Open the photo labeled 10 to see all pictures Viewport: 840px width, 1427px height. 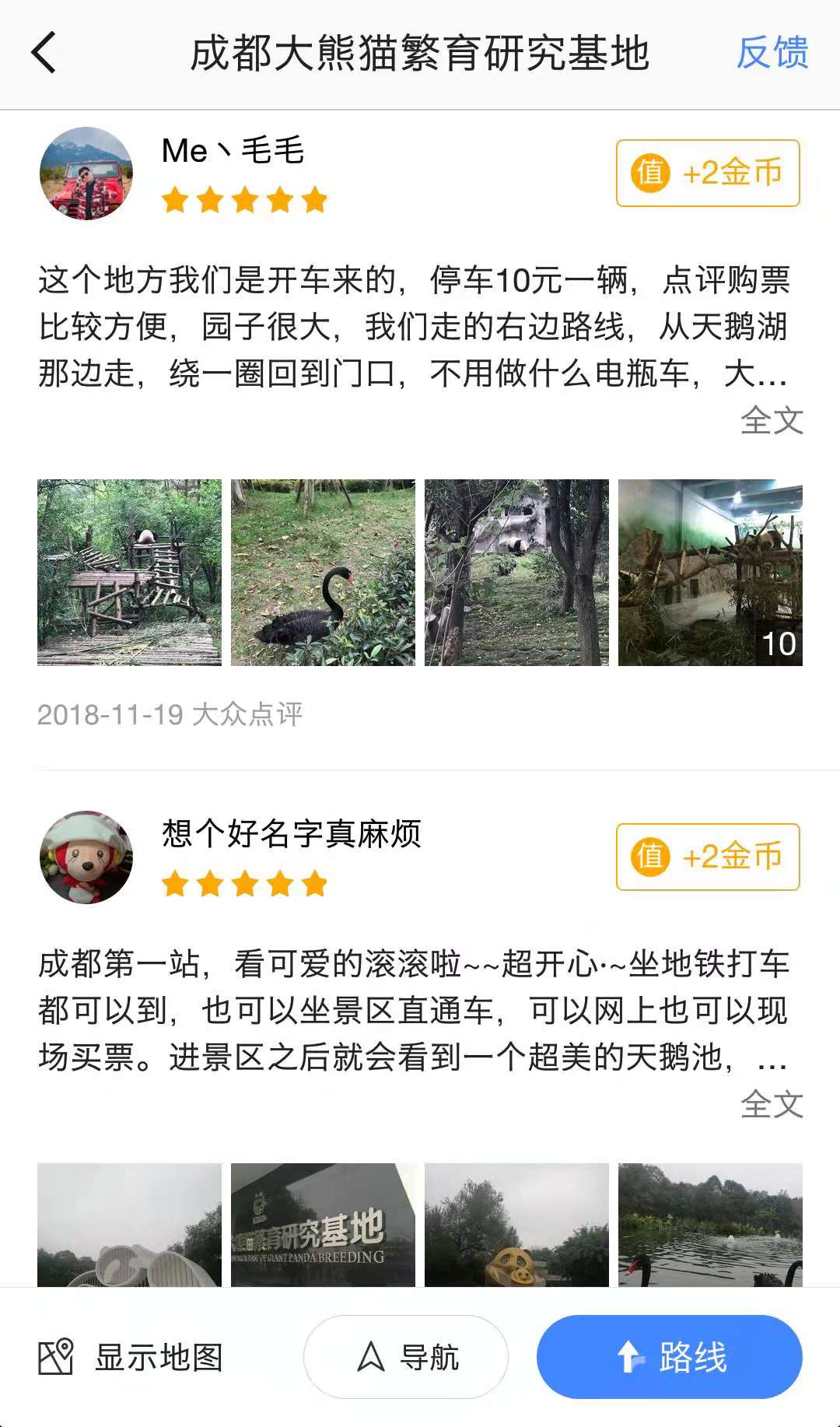click(x=710, y=573)
